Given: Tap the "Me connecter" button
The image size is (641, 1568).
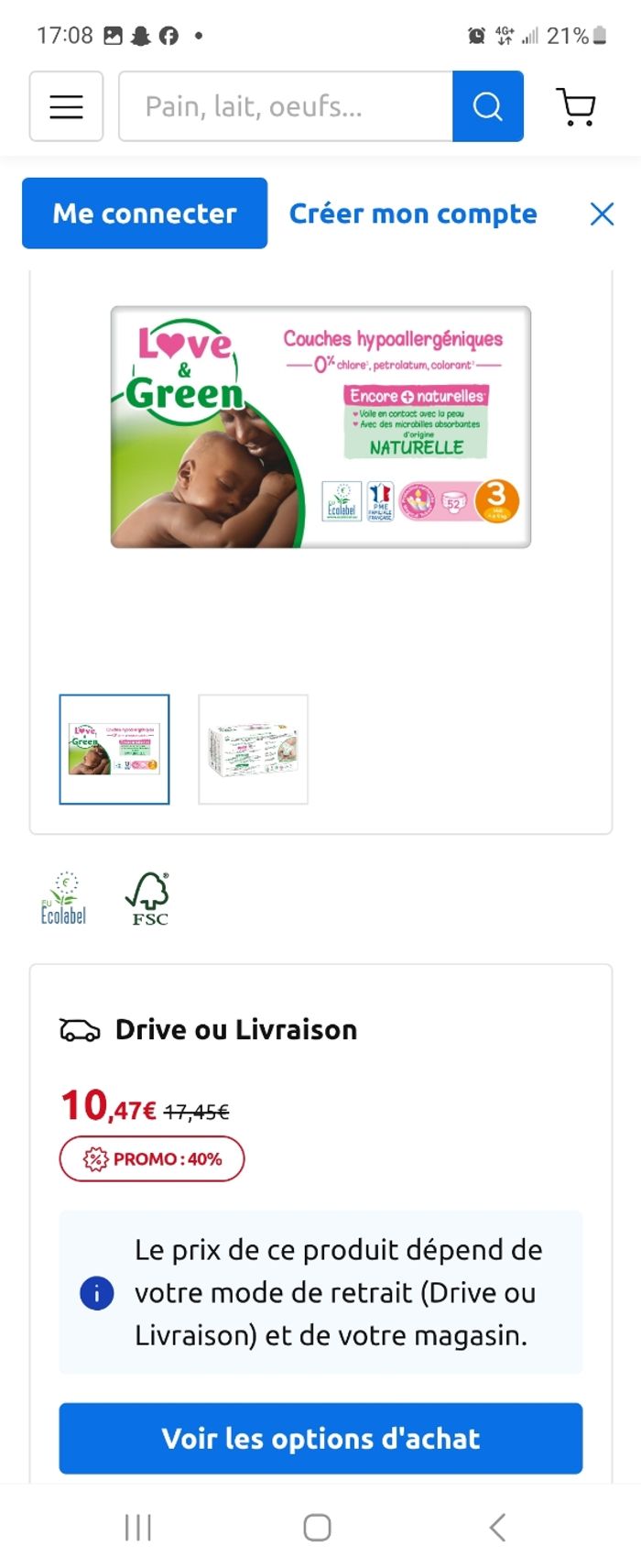Looking at the screenshot, I should tap(145, 214).
